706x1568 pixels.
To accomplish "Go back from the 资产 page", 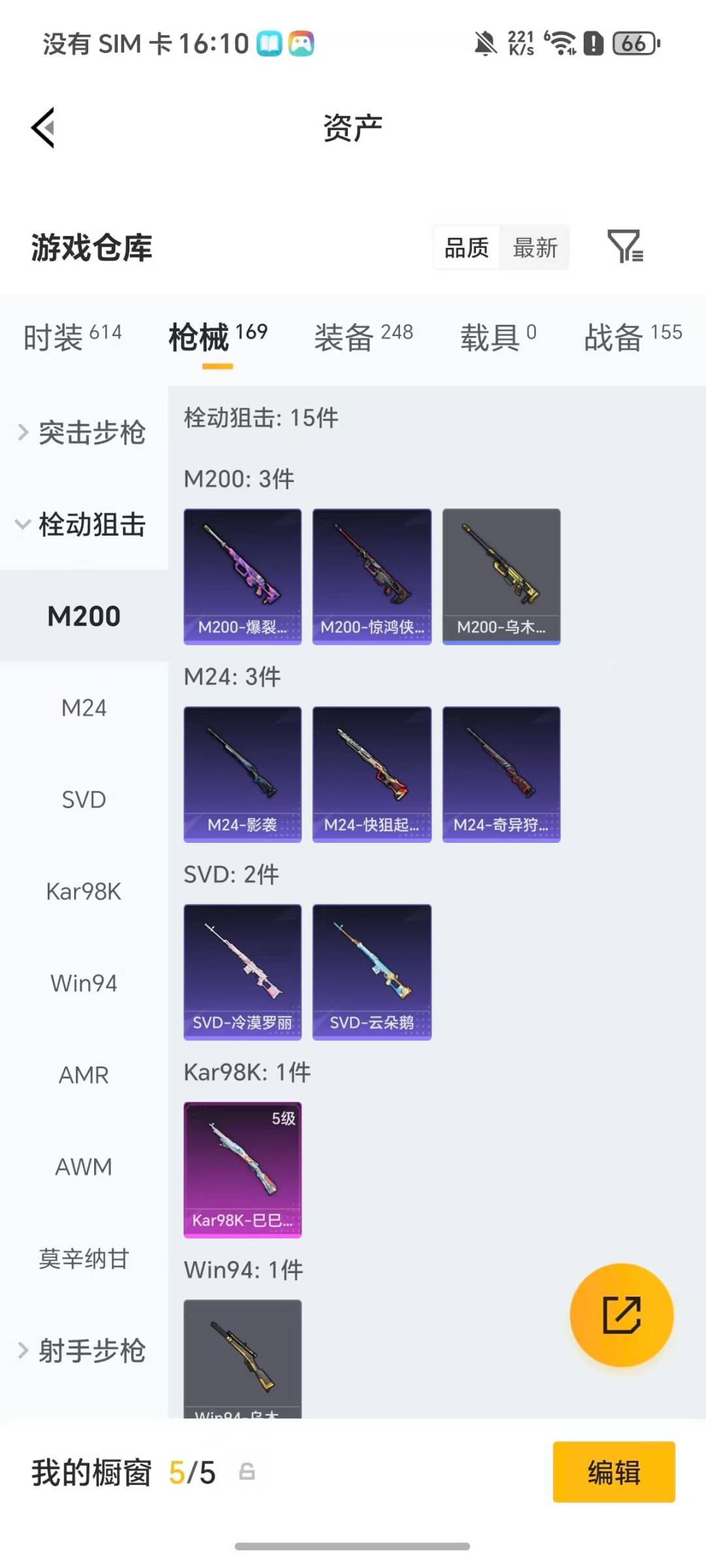I will click(43, 128).
